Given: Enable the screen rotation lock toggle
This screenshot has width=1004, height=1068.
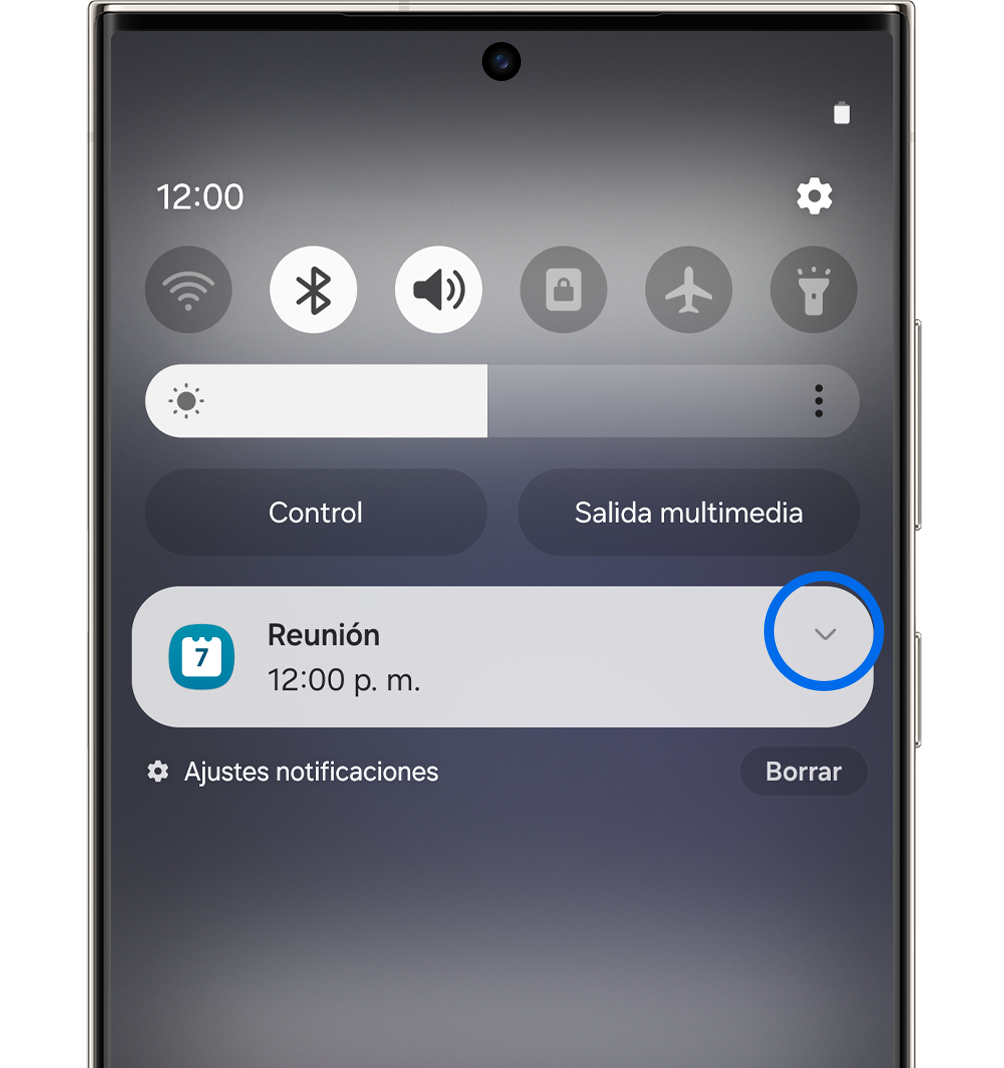Looking at the screenshot, I should point(563,290).
